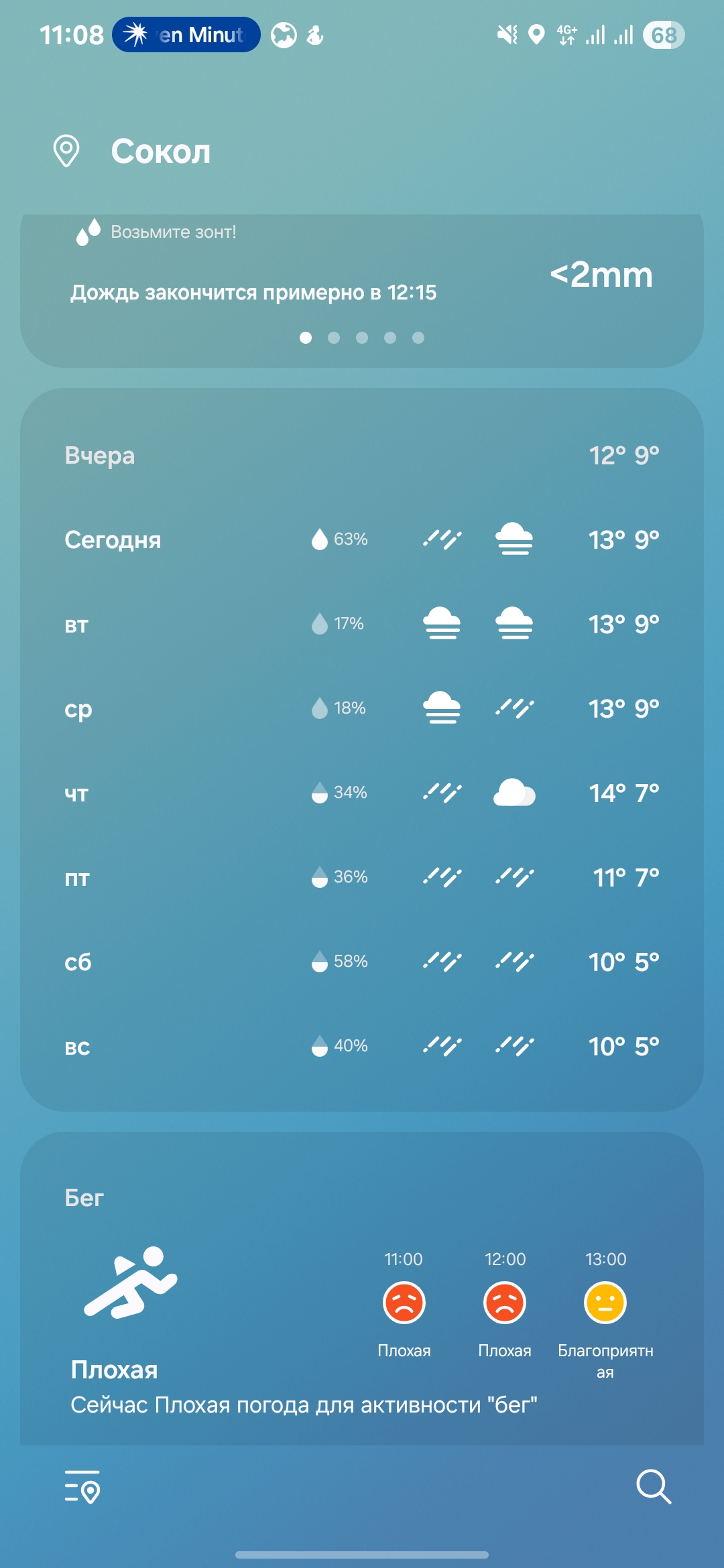Open Wednesday (ср) forecast row

point(362,708)
